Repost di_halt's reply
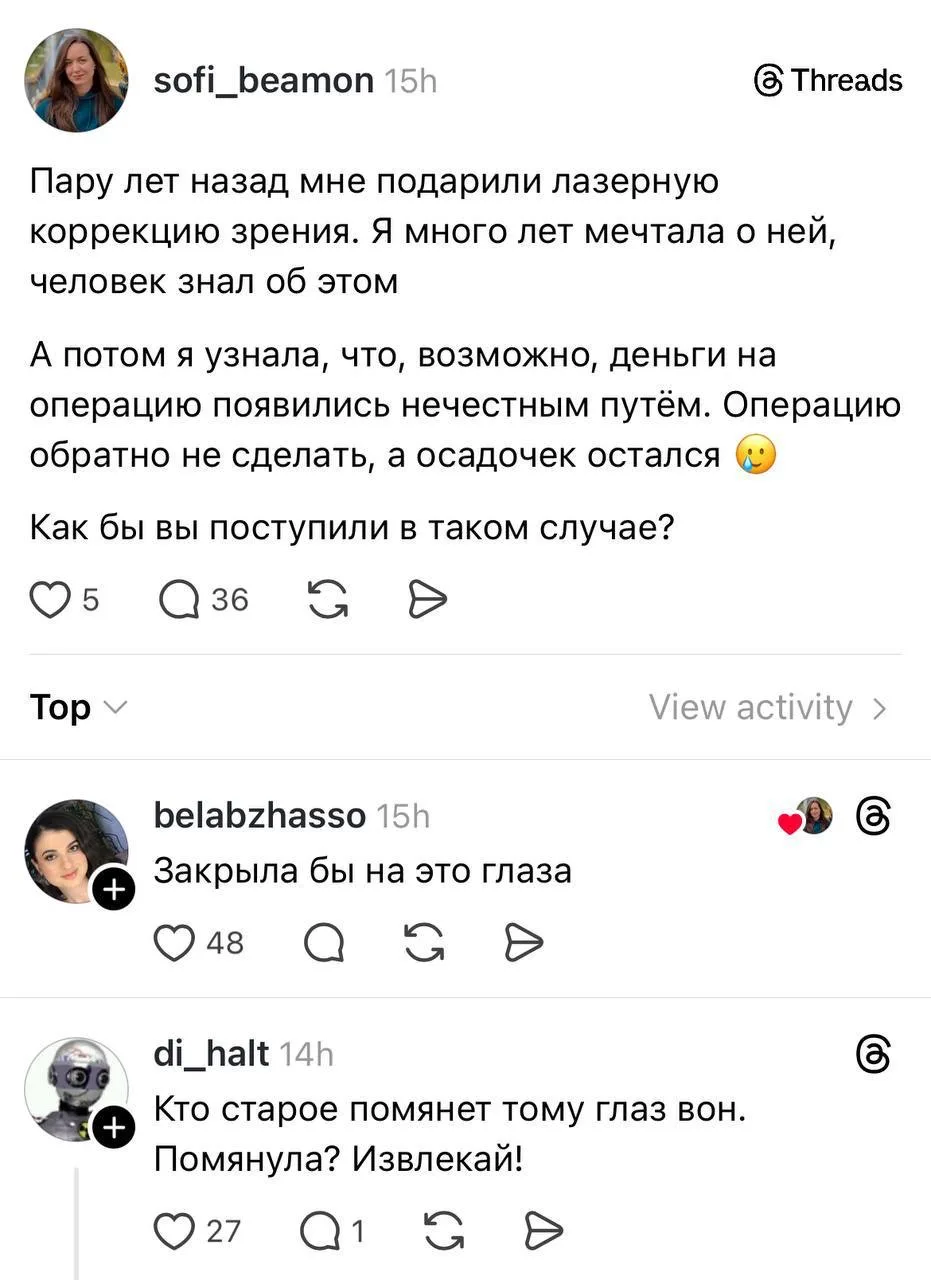Screen dimensions: 931x1280 [444, 1230]
